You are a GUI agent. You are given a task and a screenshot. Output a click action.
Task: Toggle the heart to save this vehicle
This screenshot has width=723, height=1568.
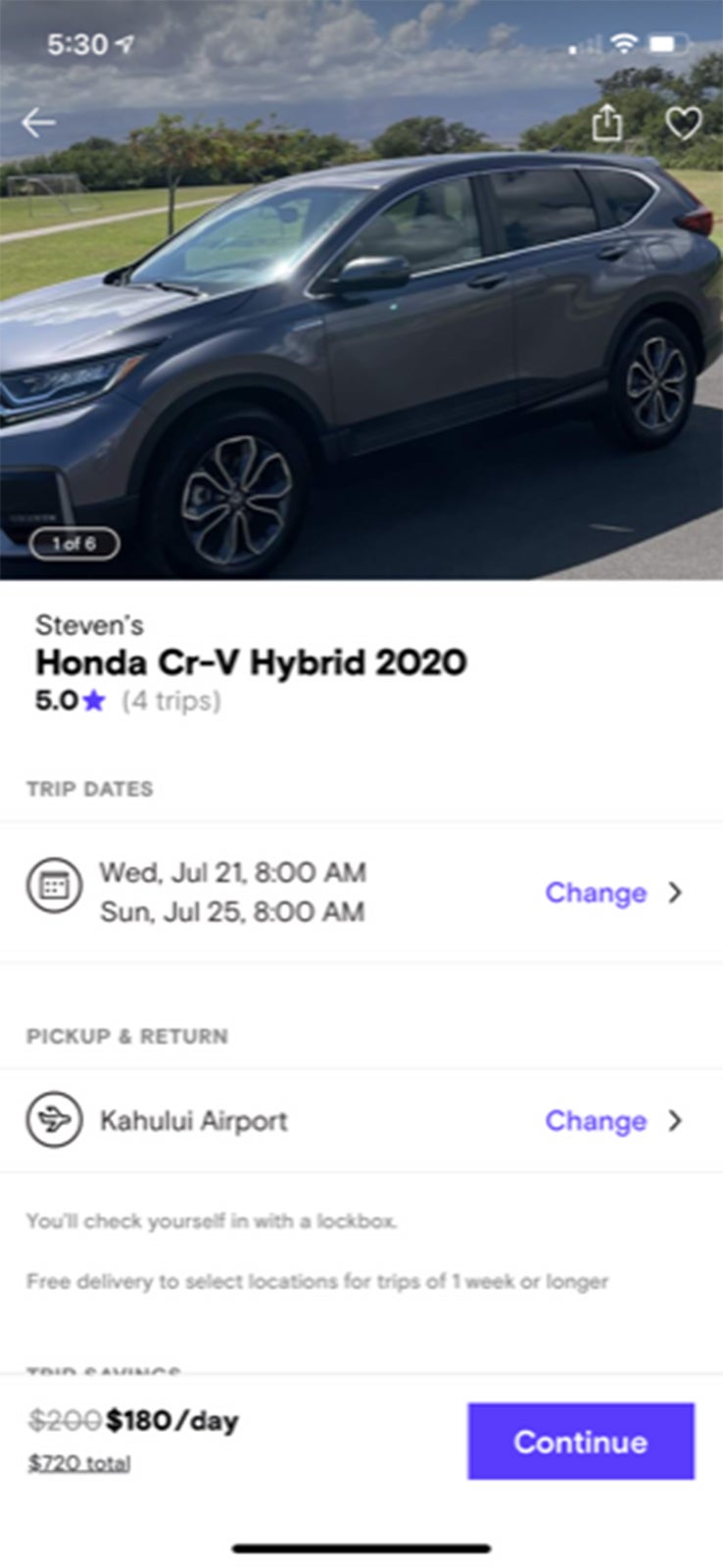coord(682,124)
